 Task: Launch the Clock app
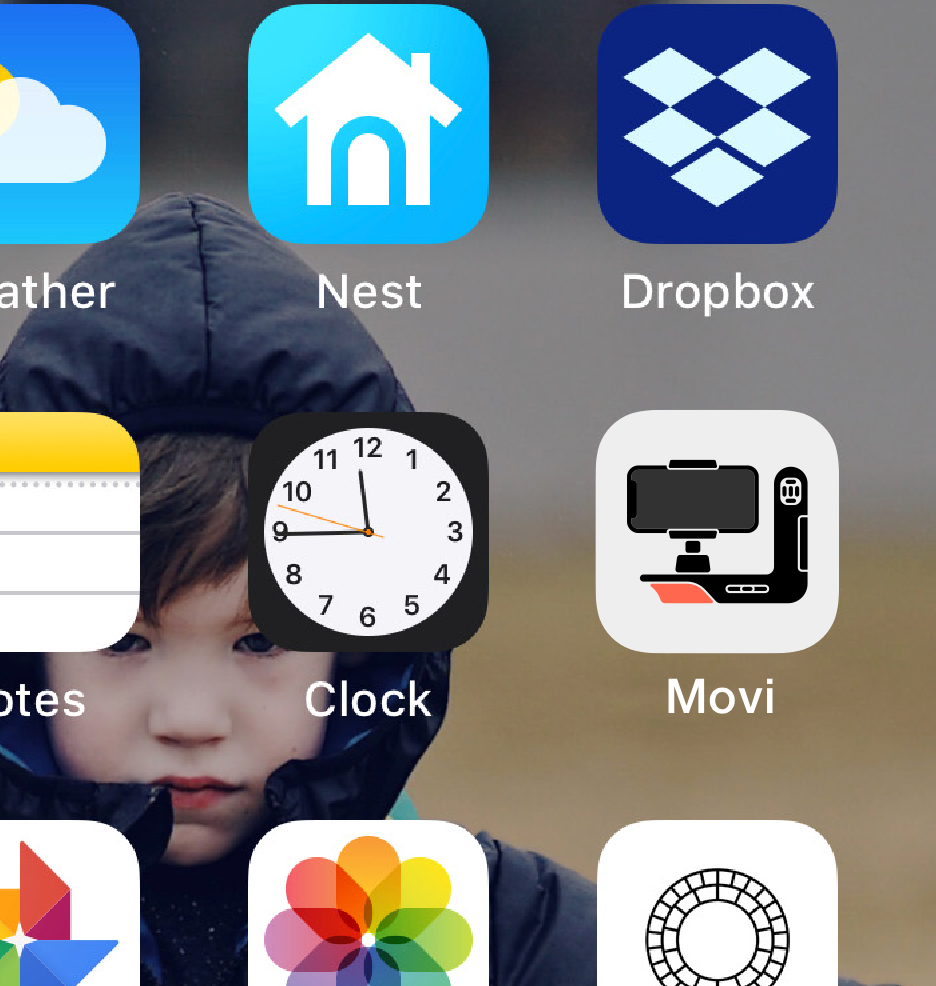[x=368, y=532]
